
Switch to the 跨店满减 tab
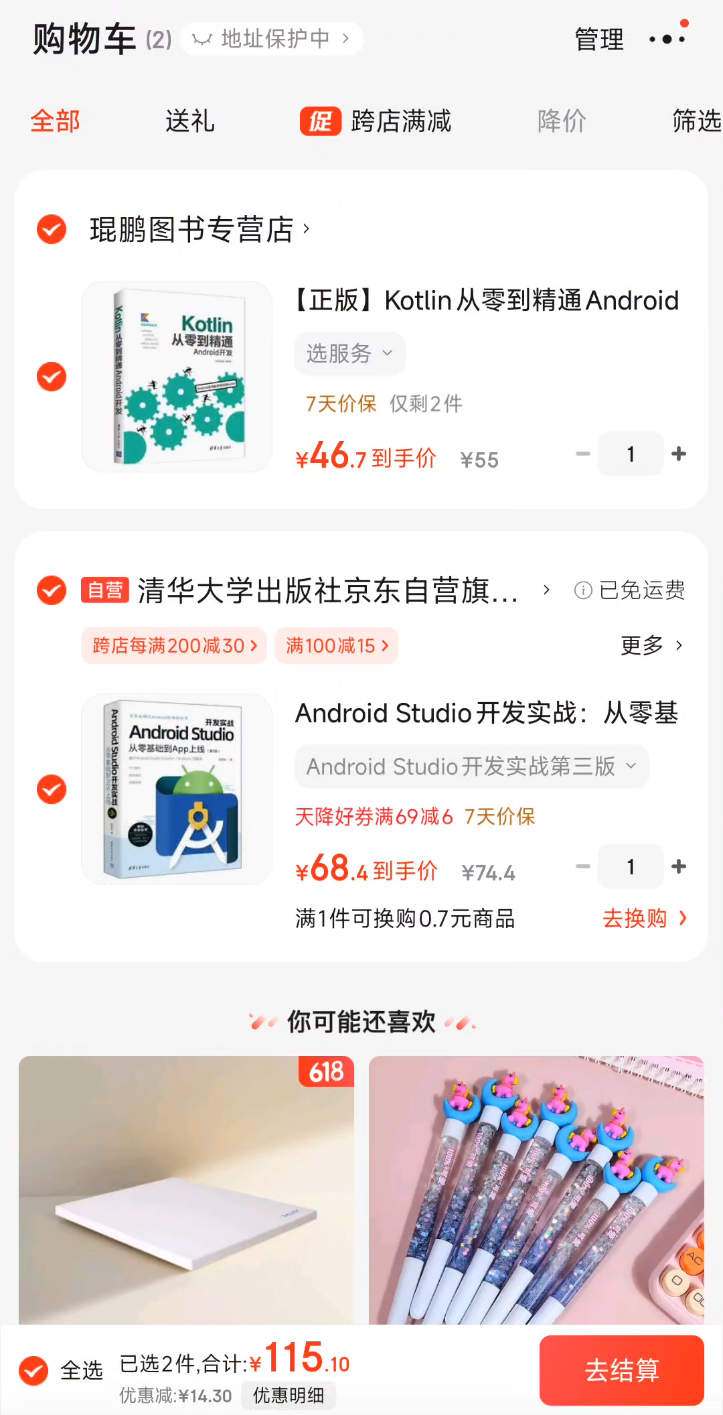(x=376, y=122)
